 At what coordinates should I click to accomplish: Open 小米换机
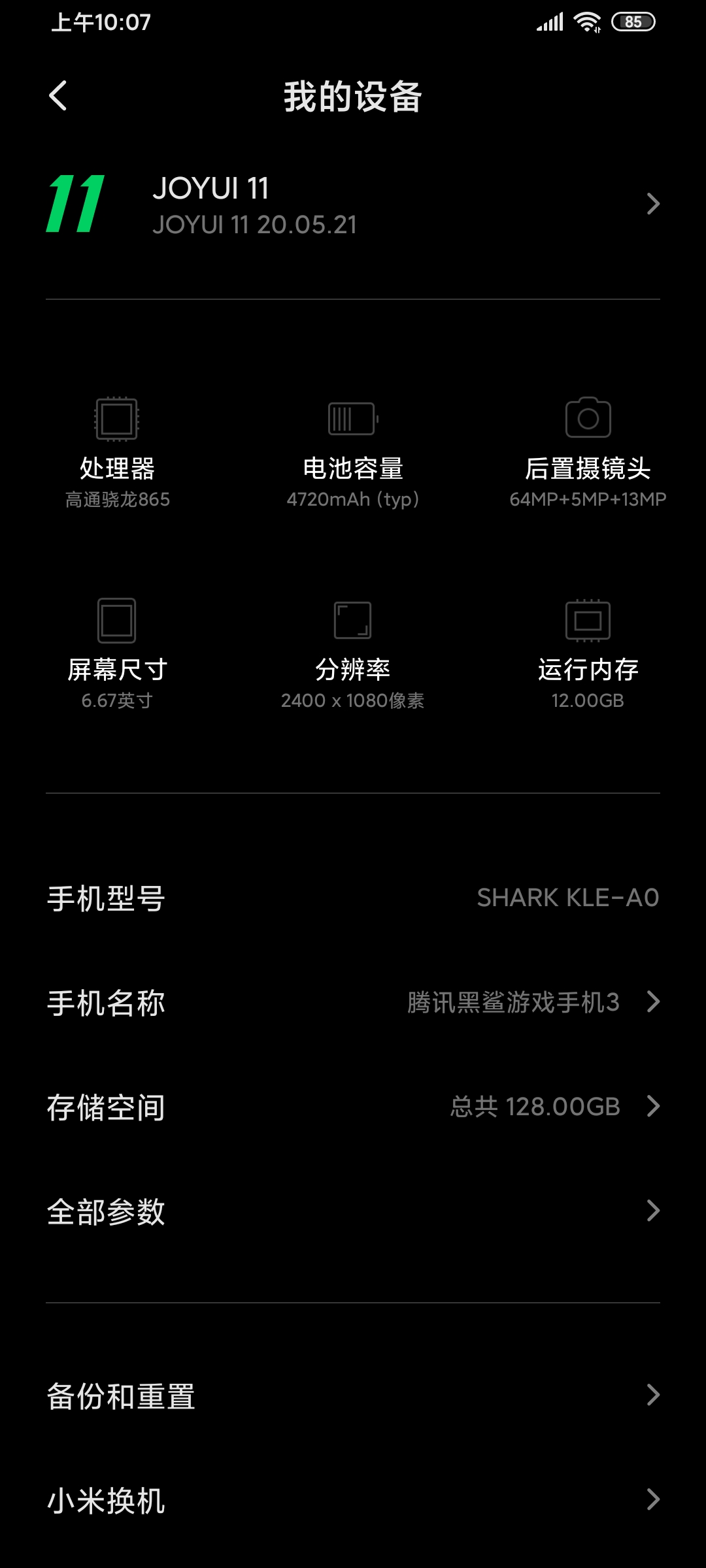(x=353, y=1500)
